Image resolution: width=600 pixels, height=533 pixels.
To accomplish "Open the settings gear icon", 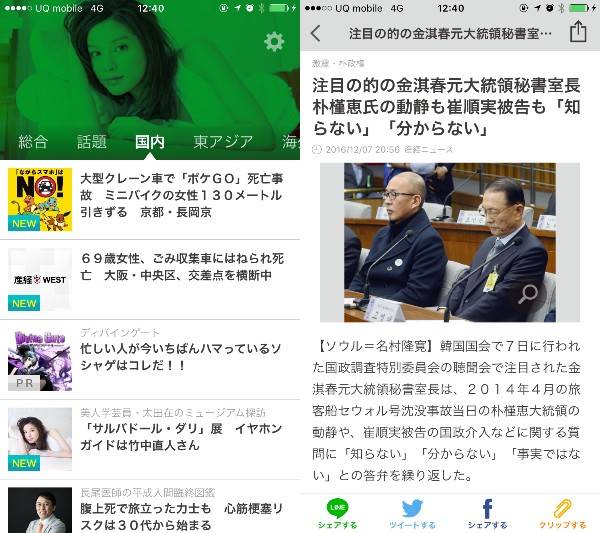I will click(x=273, y=42).
